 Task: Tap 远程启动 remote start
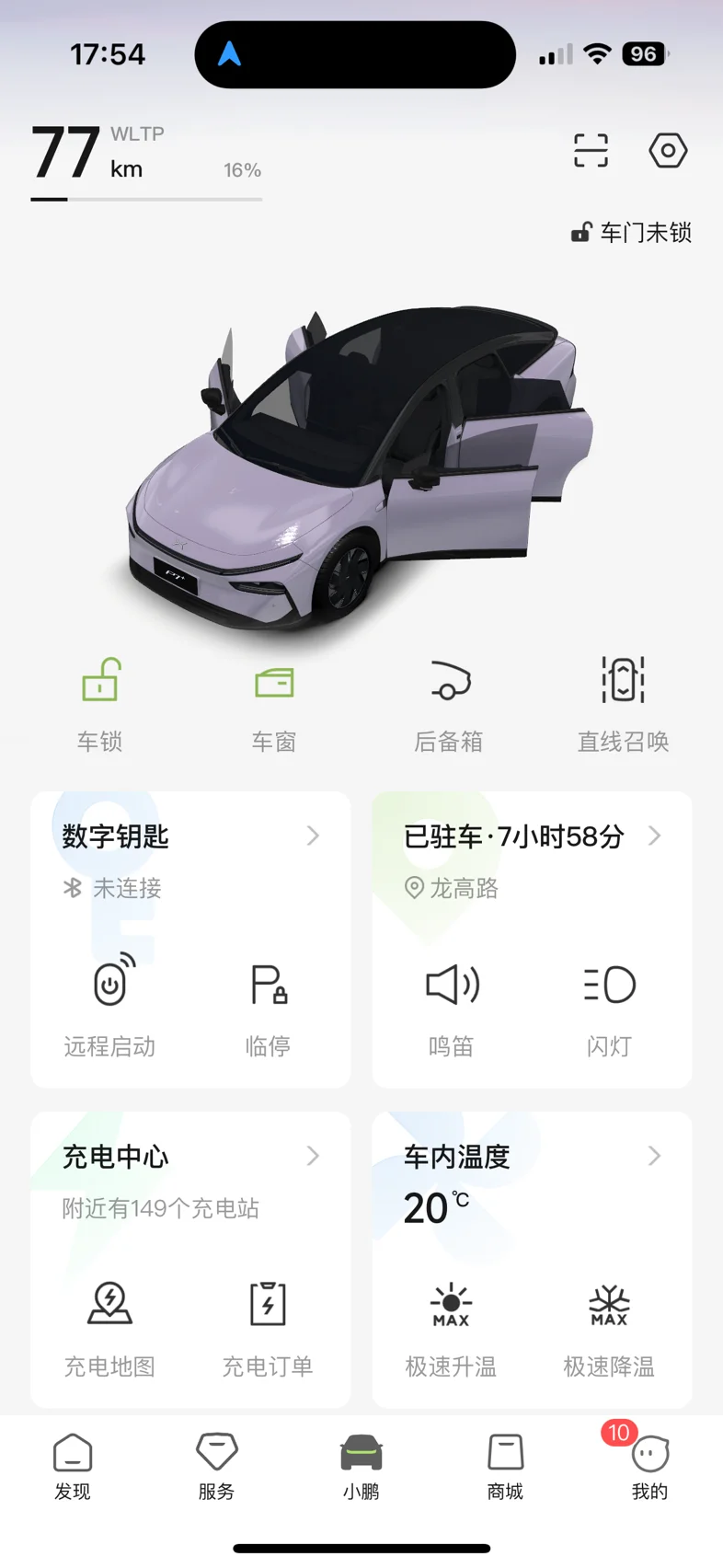tap(110, 1006)
